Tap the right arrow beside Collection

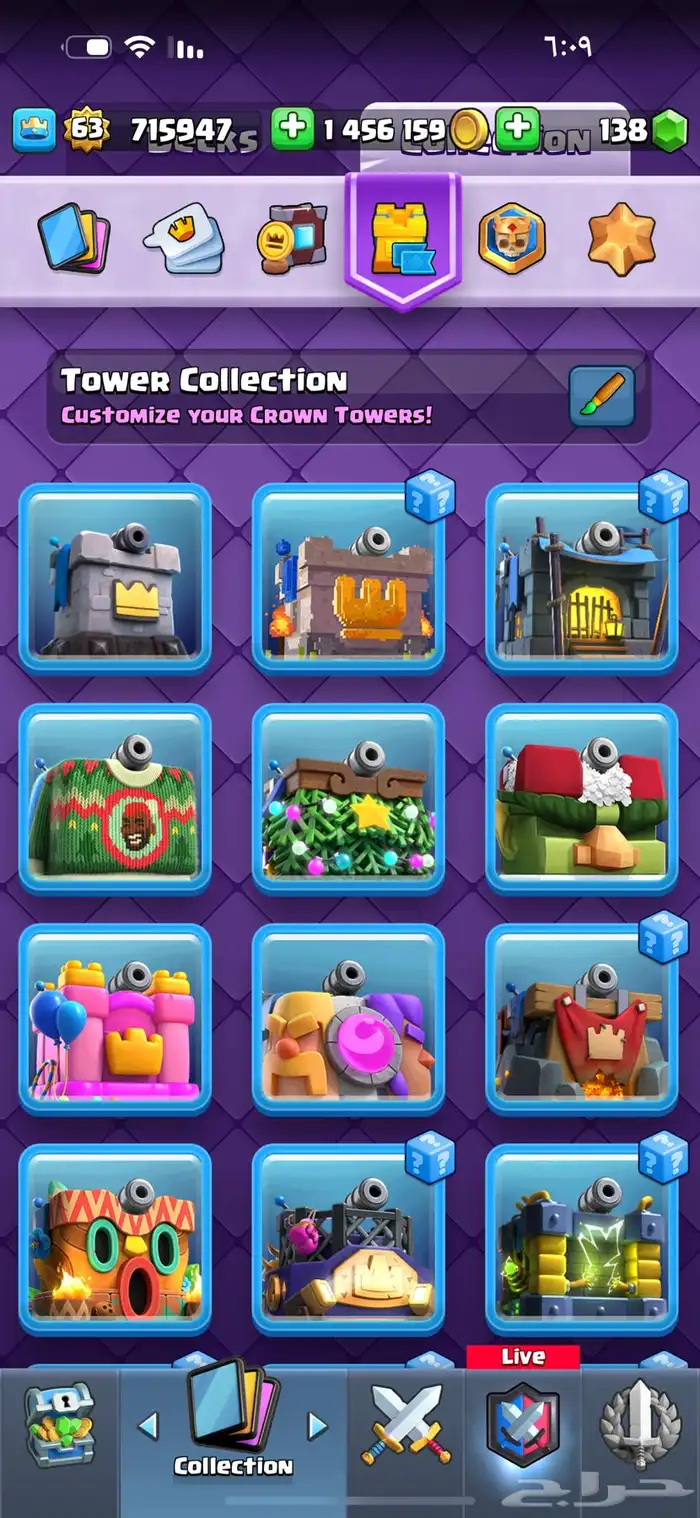tap(317, 1425)
